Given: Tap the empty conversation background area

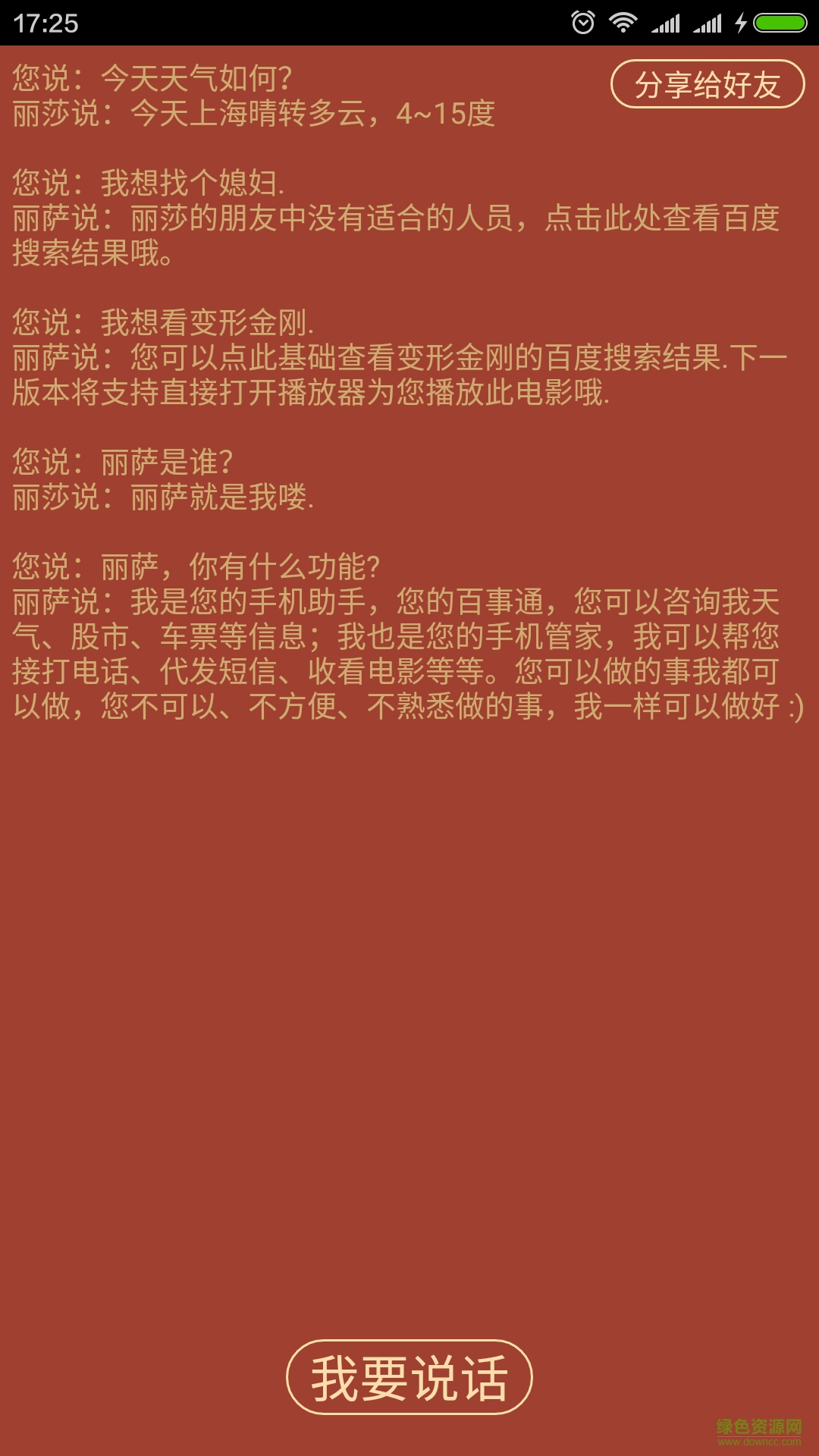Looking at the screenshot, I should click(409, 1024).
